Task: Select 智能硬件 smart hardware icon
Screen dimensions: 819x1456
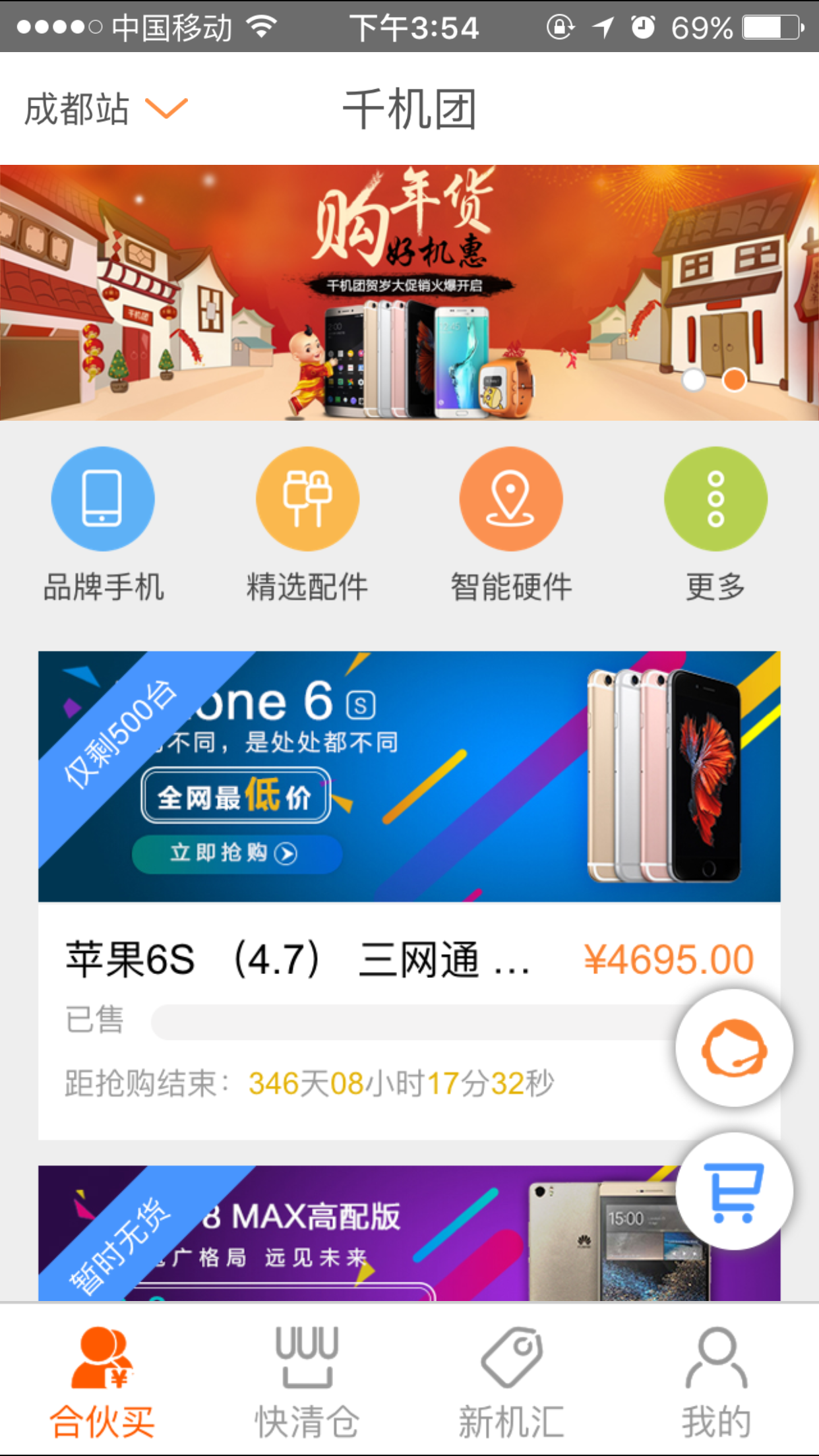Action: pyautogui.click(x=511, y=499)
